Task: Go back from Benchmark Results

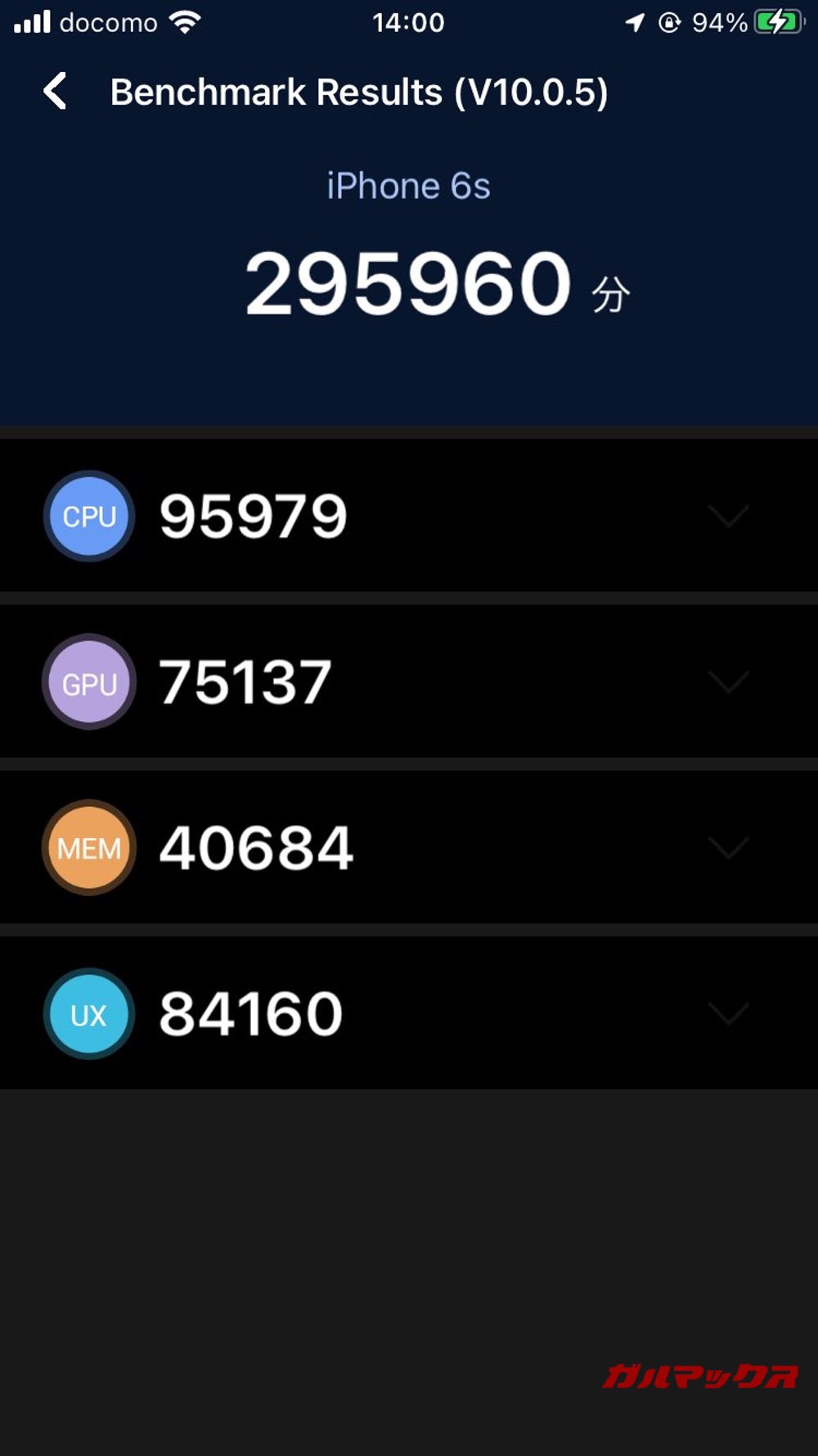Action: [54, 92]
